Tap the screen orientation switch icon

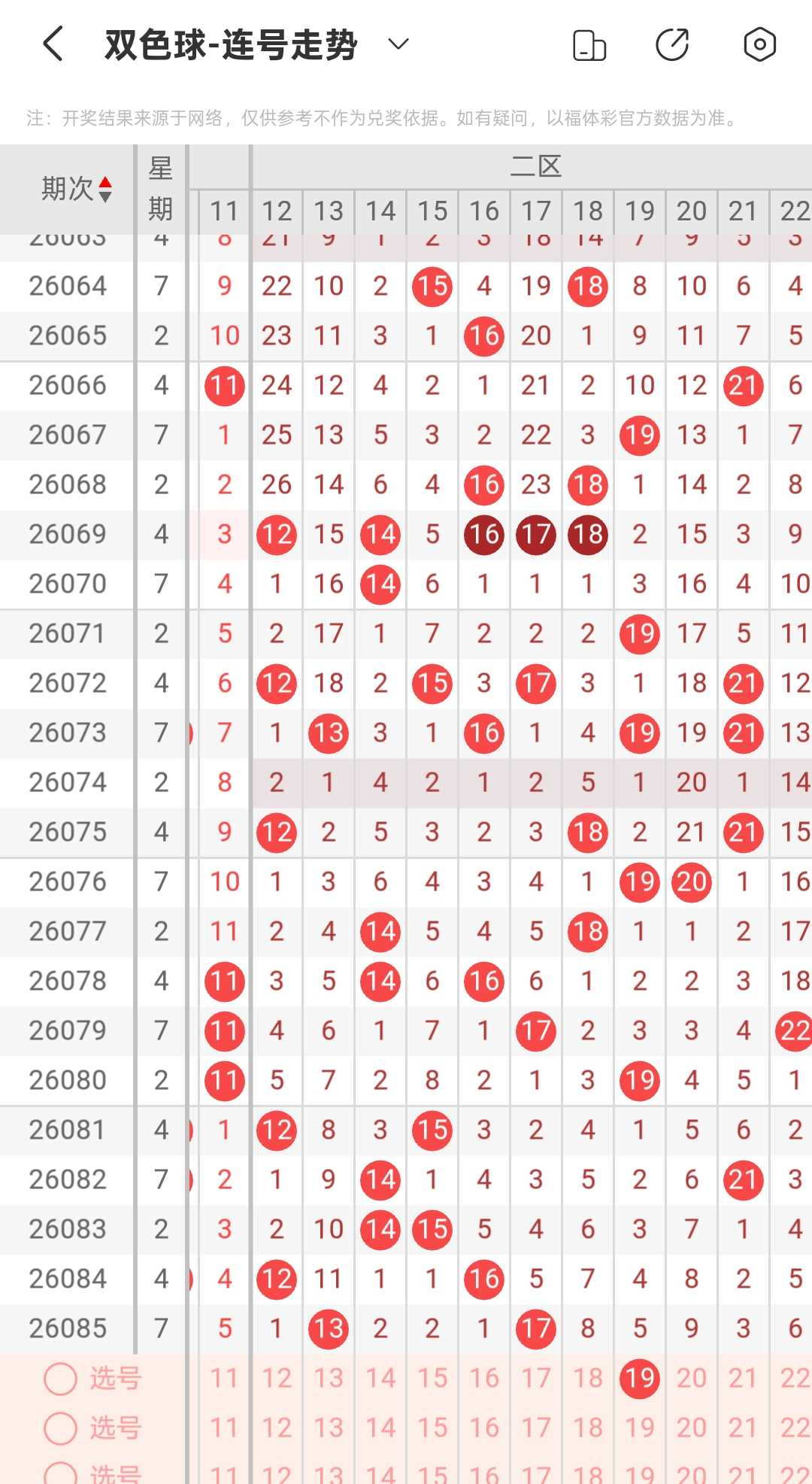coord(589,45)
